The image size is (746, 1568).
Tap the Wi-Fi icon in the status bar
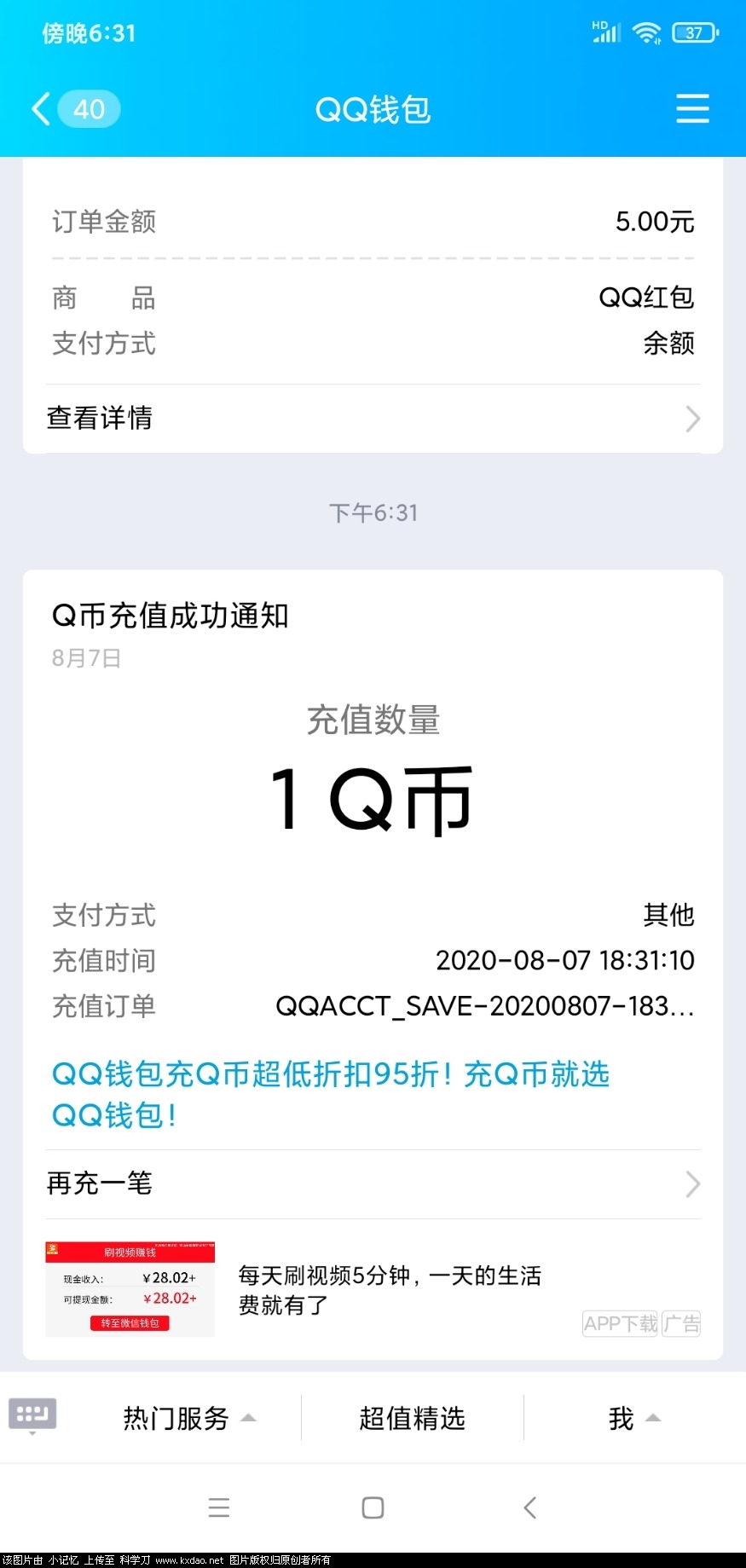(647, 32)
